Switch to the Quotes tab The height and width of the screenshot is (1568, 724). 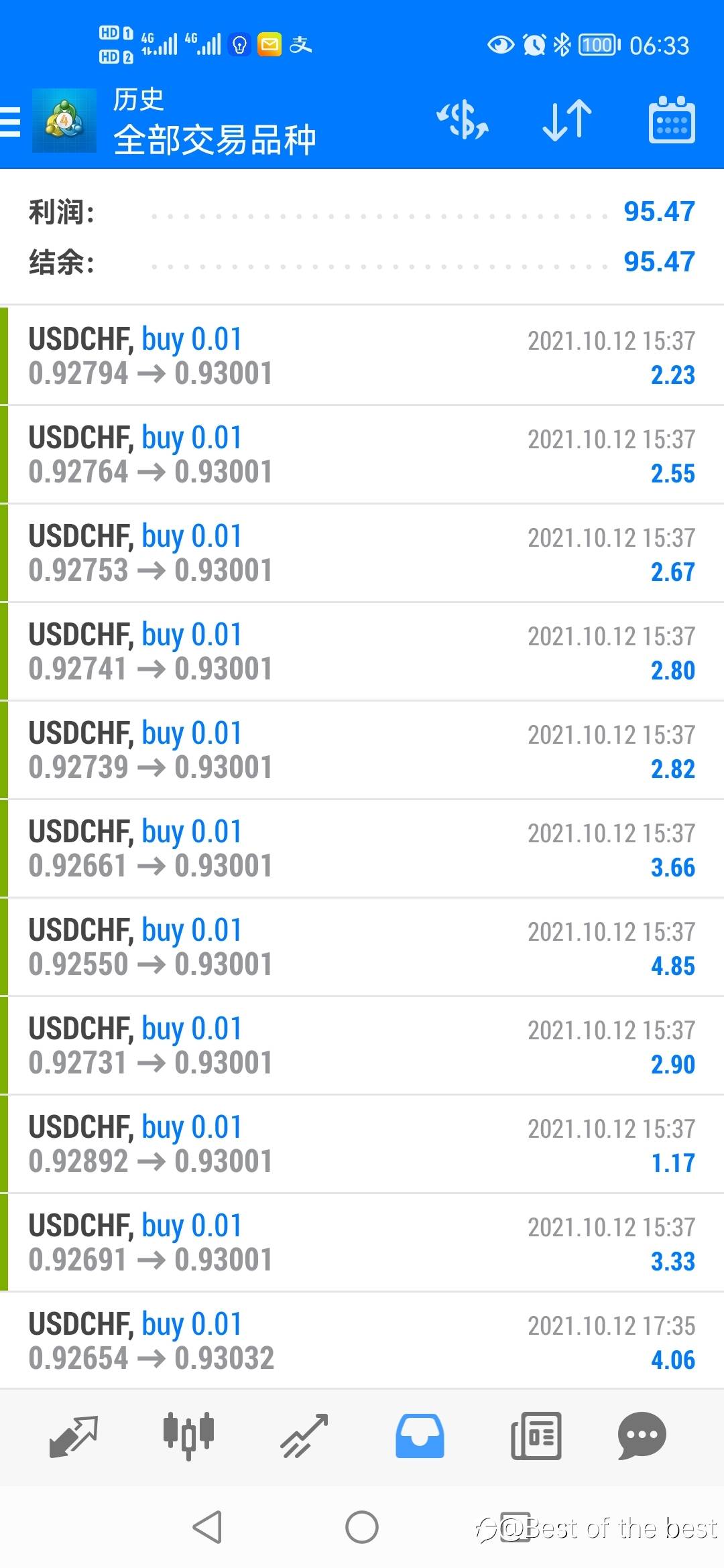[74, 1437]
